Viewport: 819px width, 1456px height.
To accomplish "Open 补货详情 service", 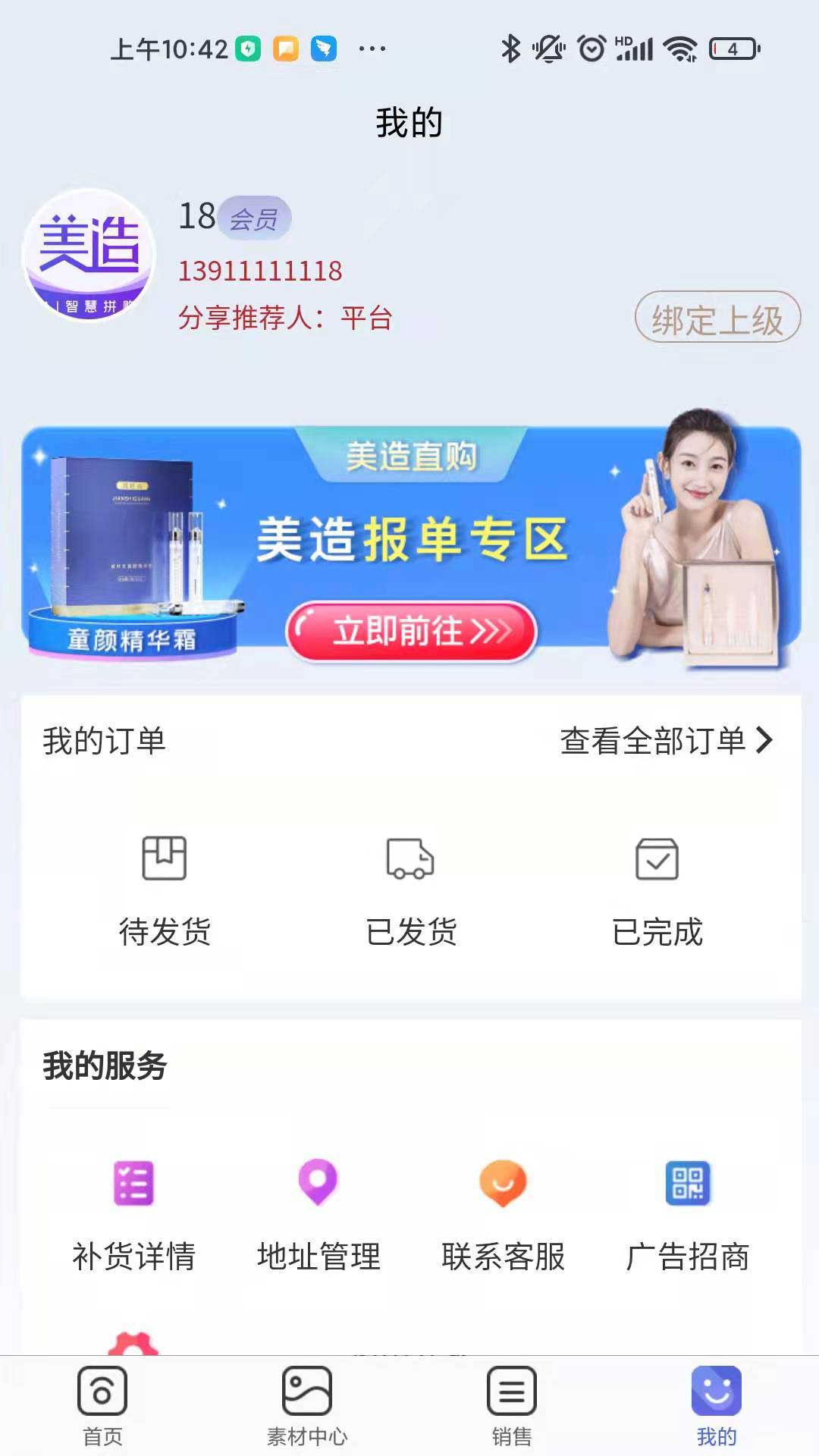I will [x=133, y=1215].
